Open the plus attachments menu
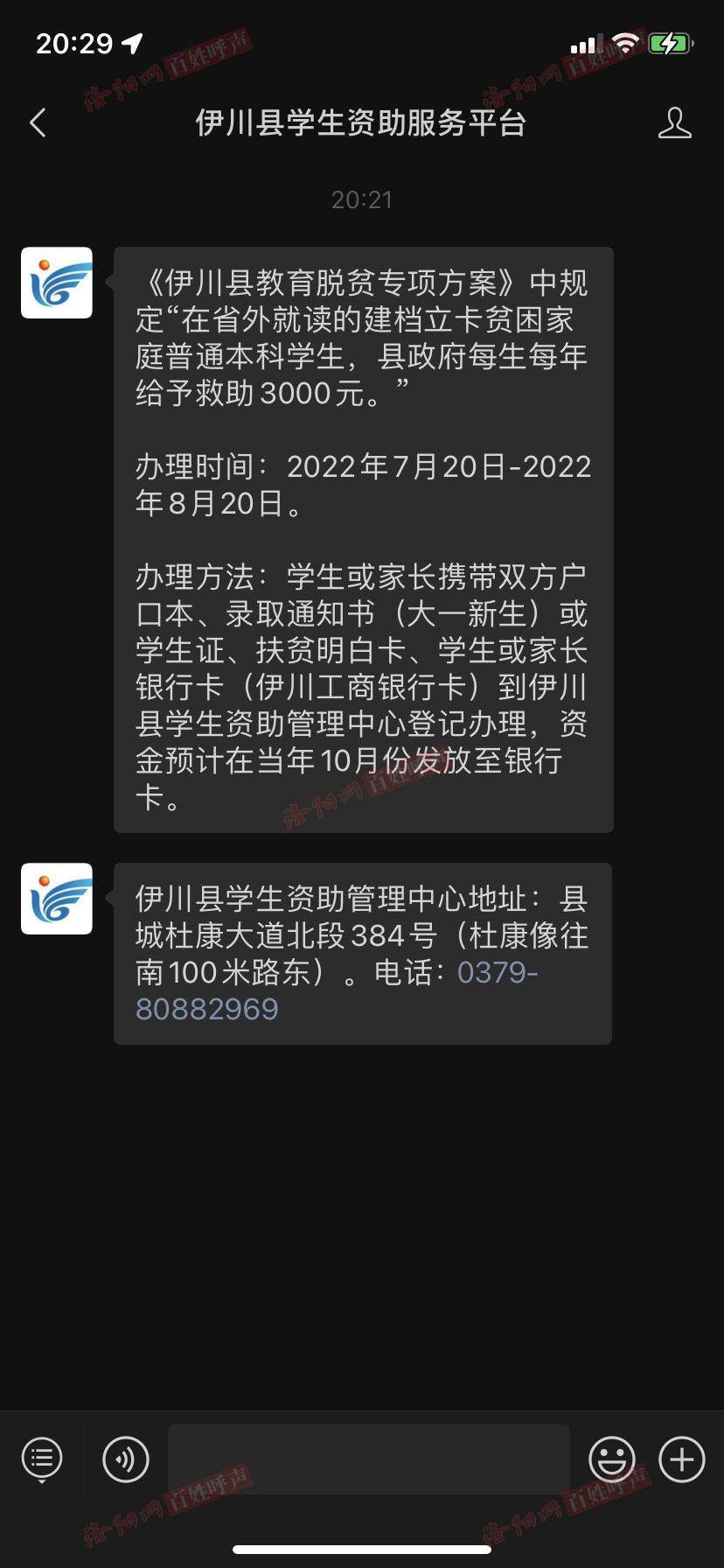 point(682,1459)
